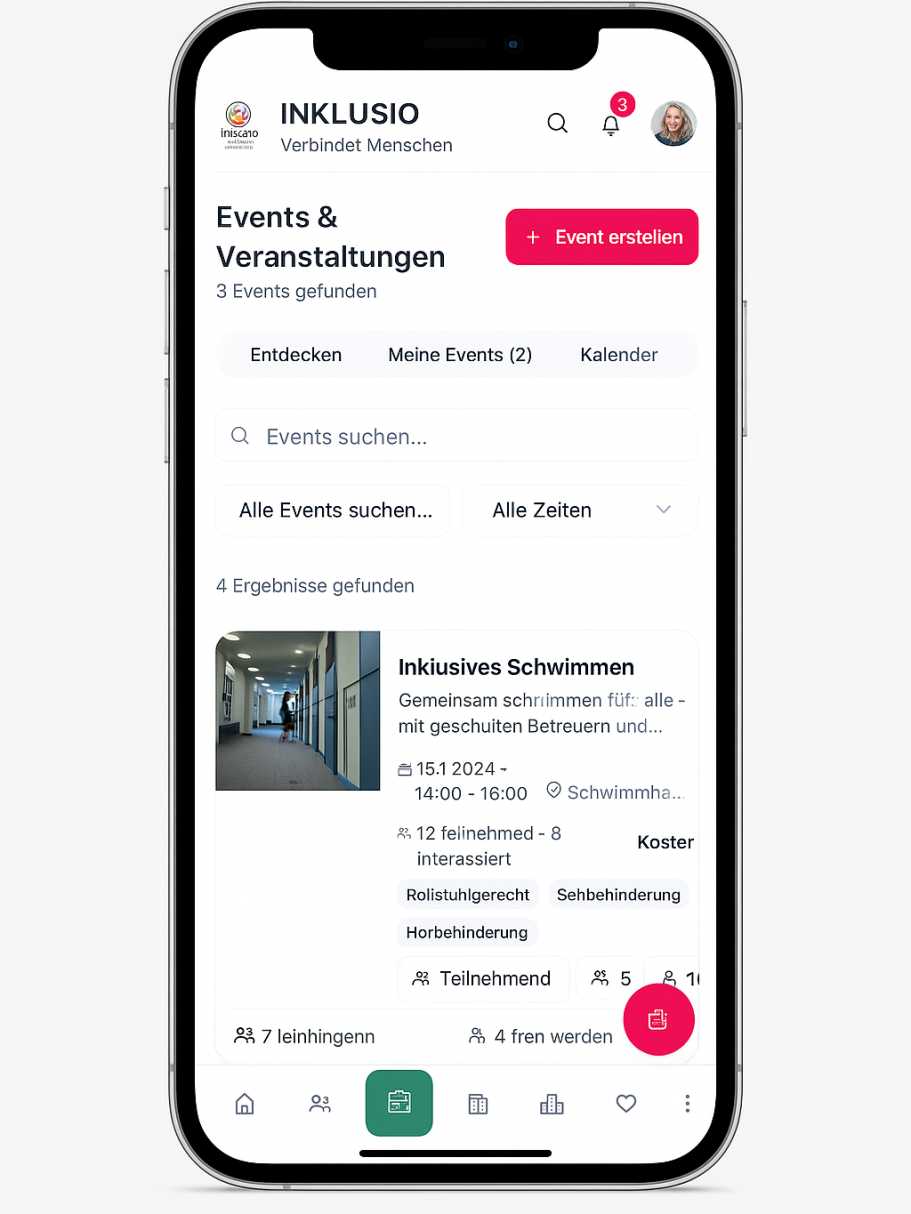The height and width of the screenshot is (1214, 911).
Task: Switch to the Kalender tab
Action: point(619,355)
